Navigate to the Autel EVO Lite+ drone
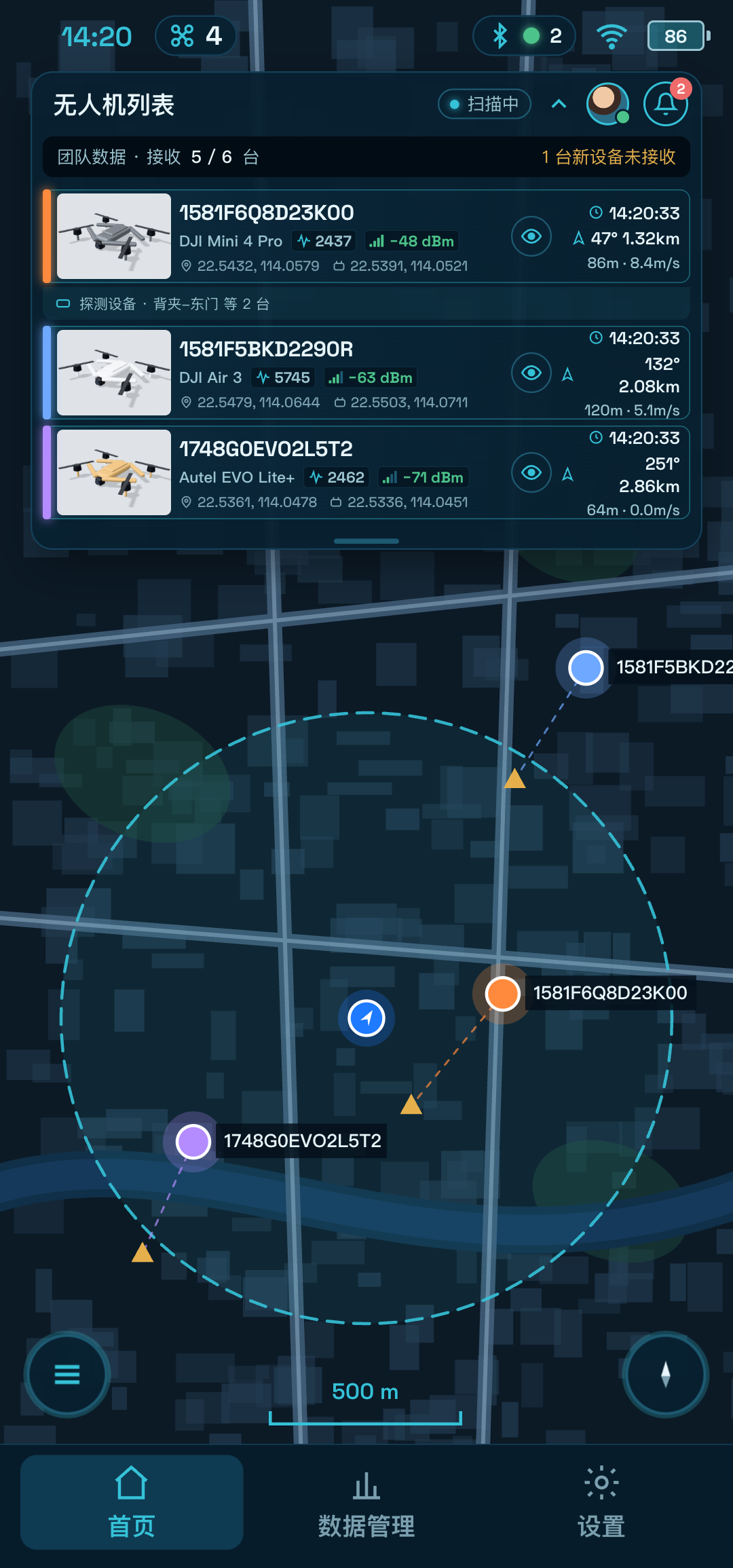Image resolution: width=733 pixels, height=1568 pixels. [568, 474]
